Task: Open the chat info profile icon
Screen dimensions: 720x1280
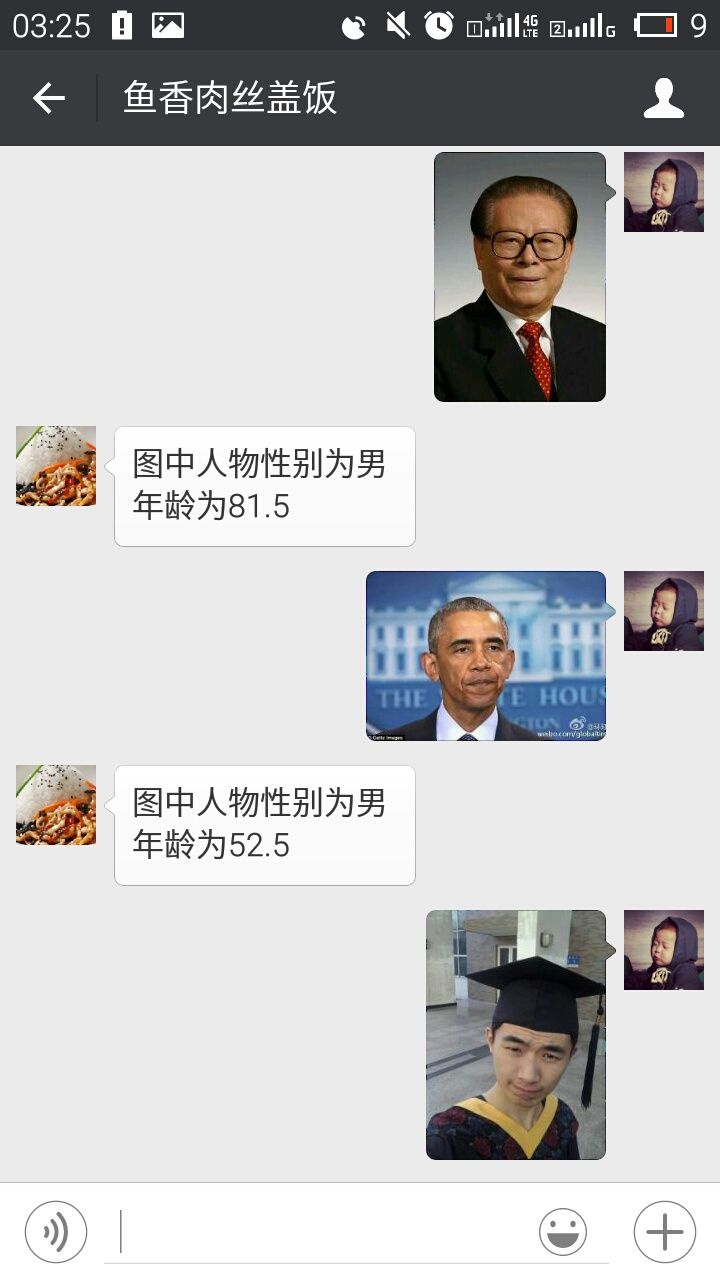Action: coord(663,98)
